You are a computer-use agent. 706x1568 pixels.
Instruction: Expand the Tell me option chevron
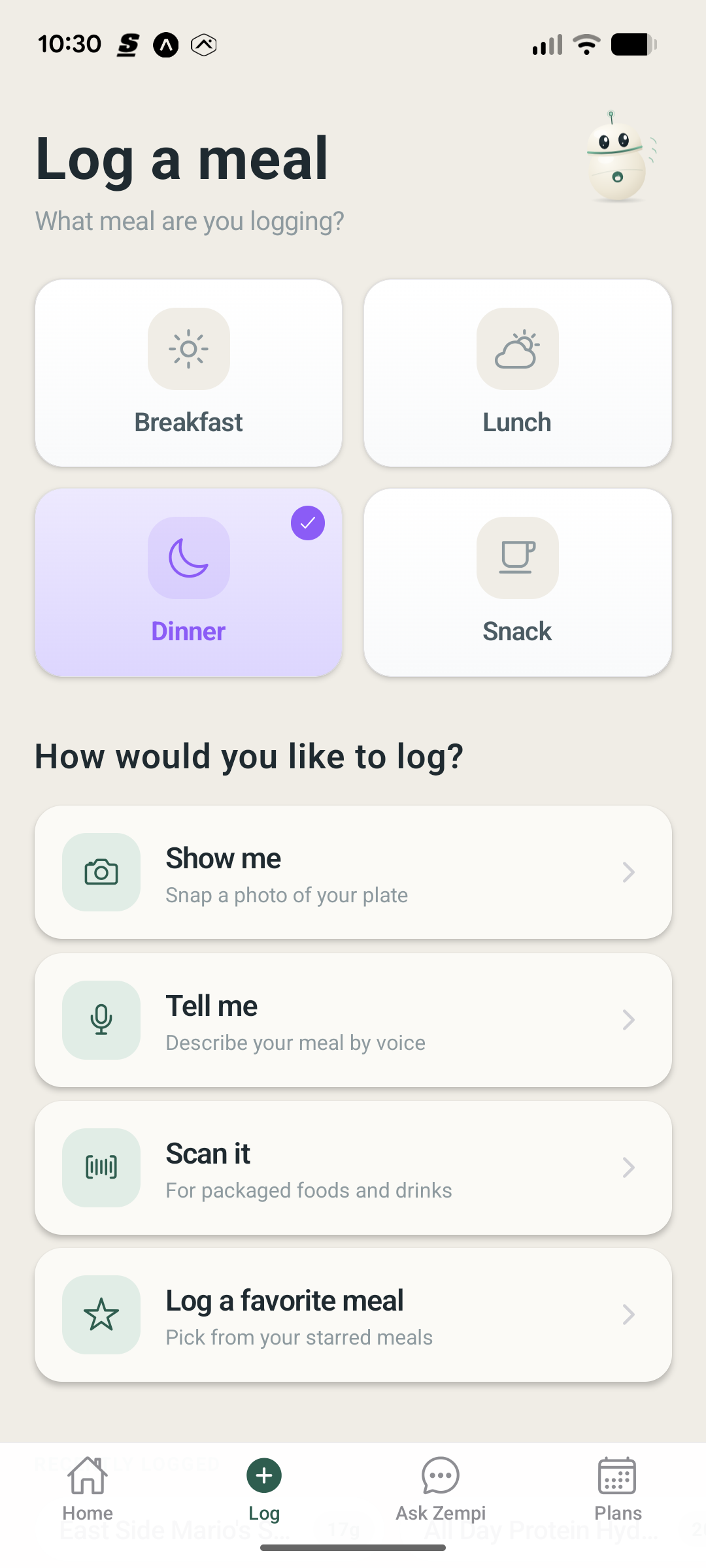click(x=628, y=1020)
